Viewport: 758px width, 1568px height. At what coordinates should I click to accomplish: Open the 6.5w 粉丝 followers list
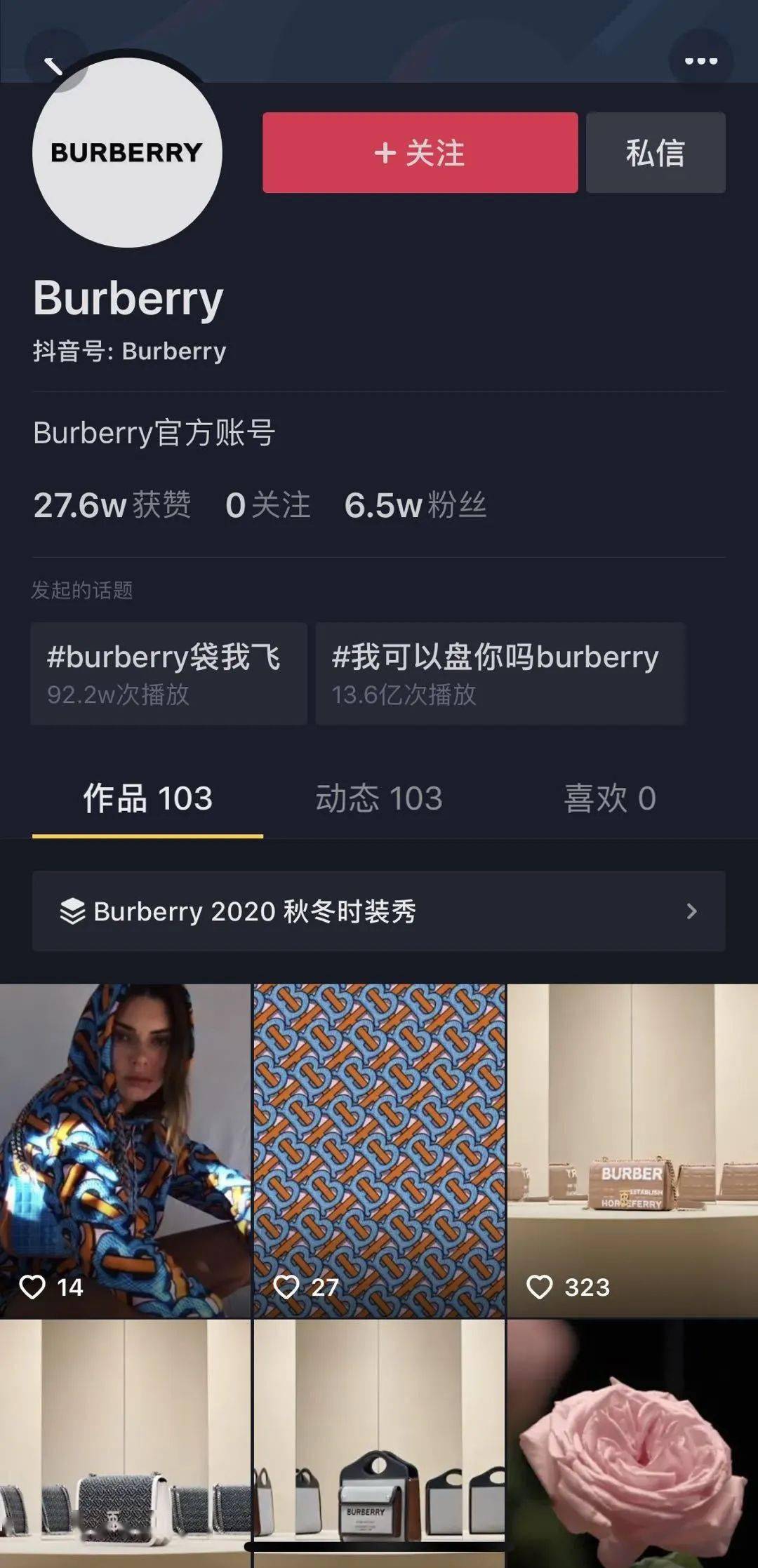[x=415, y=505]
